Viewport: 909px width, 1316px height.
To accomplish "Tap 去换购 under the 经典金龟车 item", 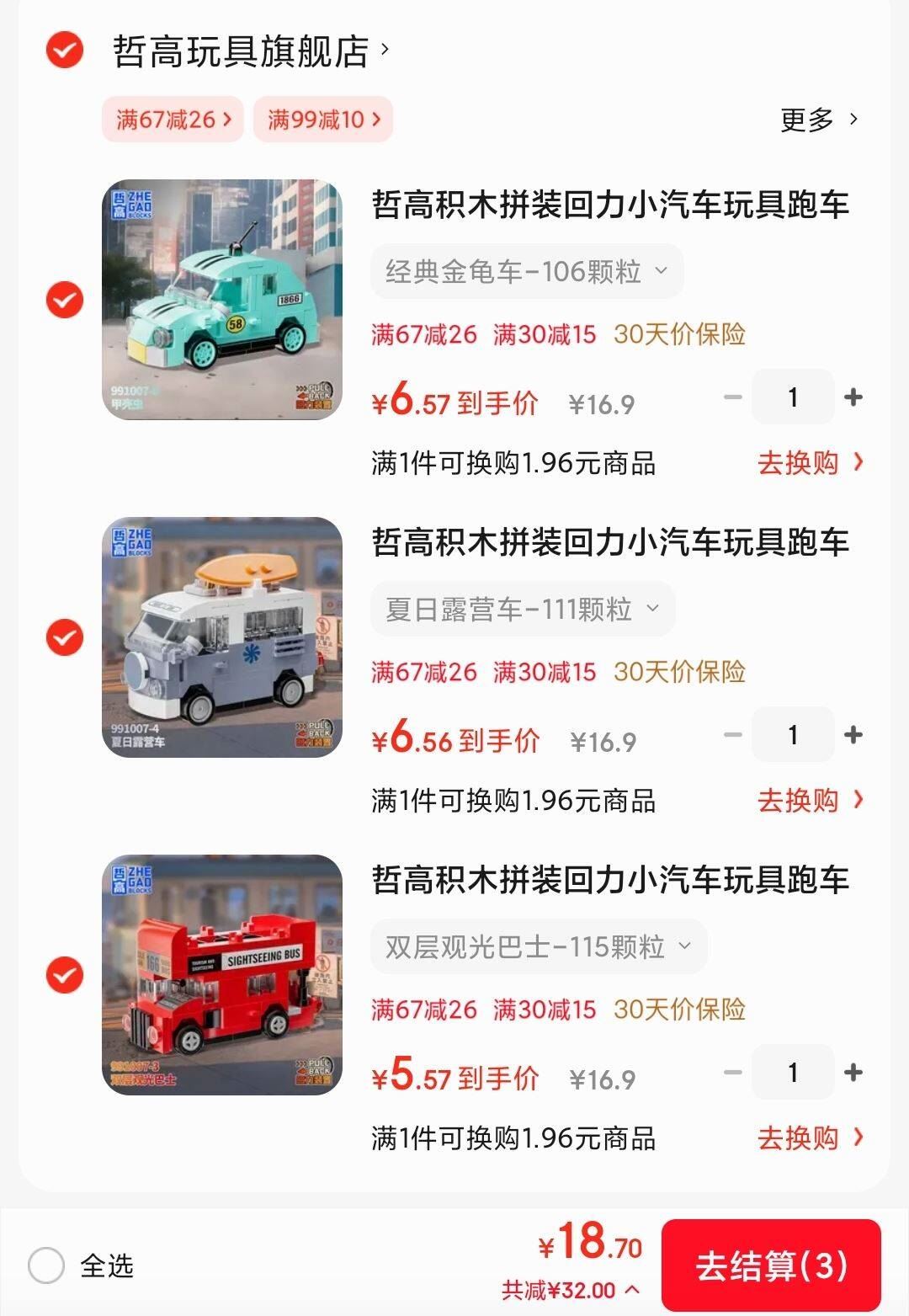I will [810, 462].
